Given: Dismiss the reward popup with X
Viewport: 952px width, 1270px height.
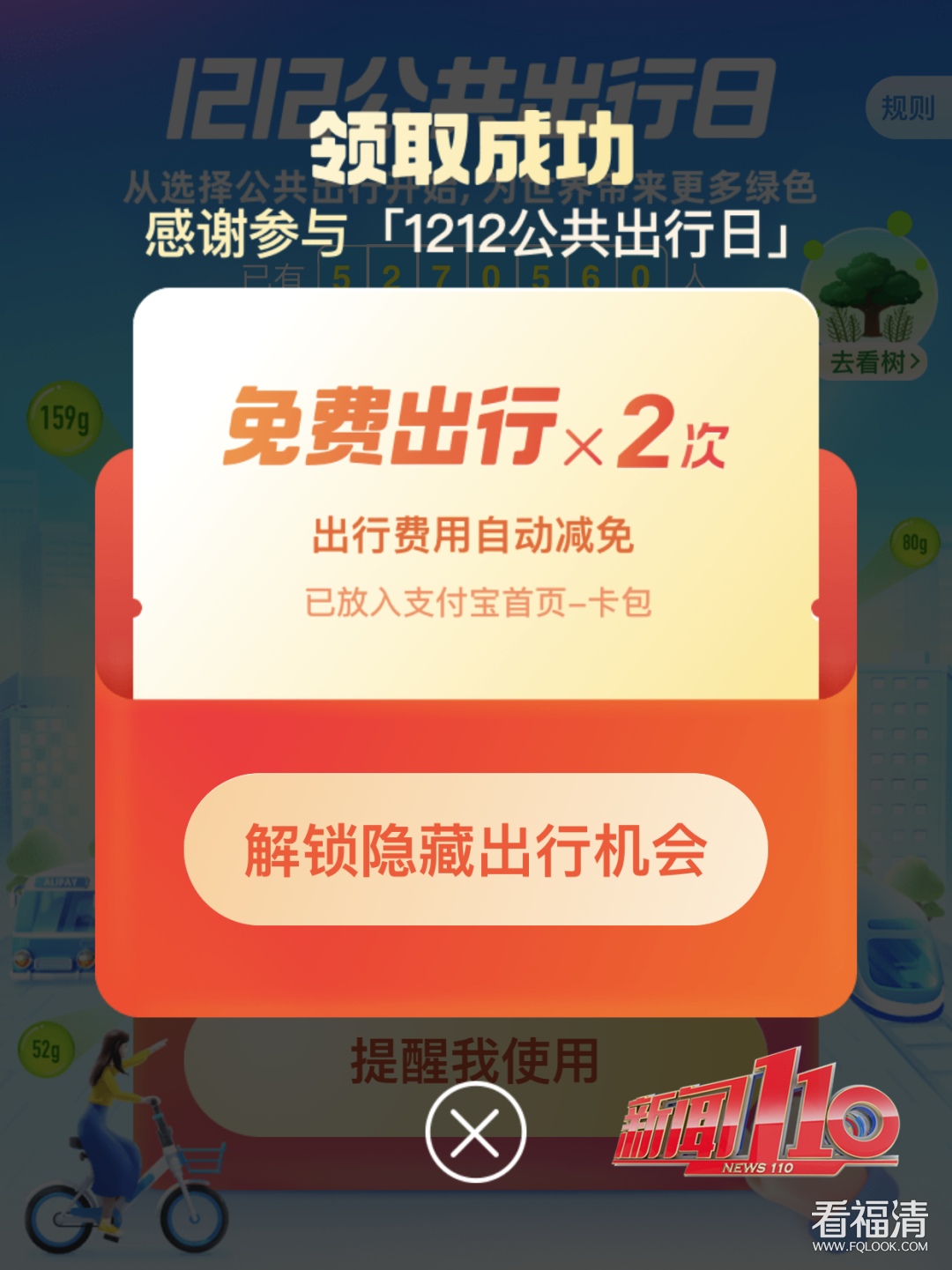Looking at the screenshot, I should tap(475, 1133).
